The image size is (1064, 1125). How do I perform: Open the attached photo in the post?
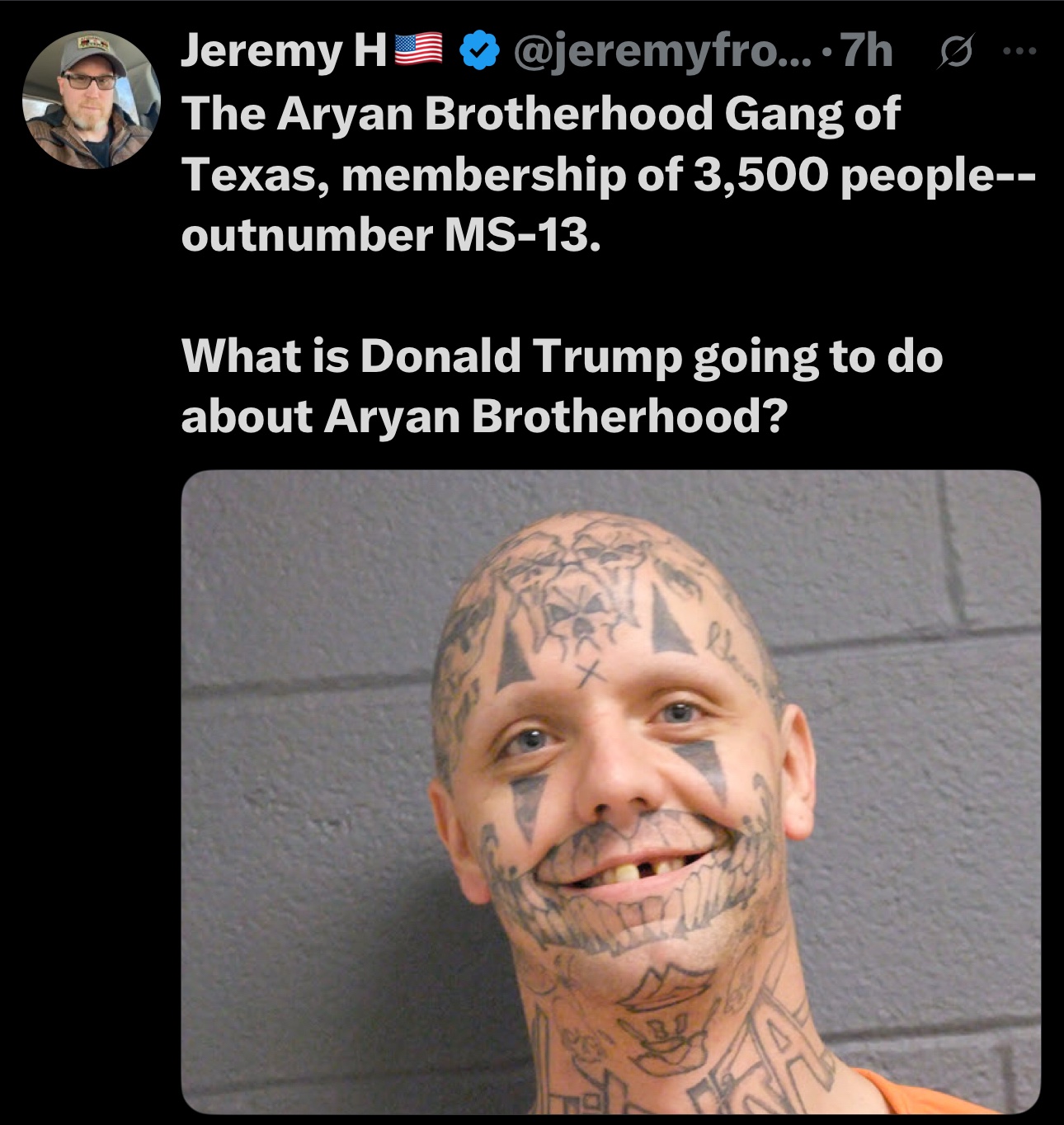(610, 792)
